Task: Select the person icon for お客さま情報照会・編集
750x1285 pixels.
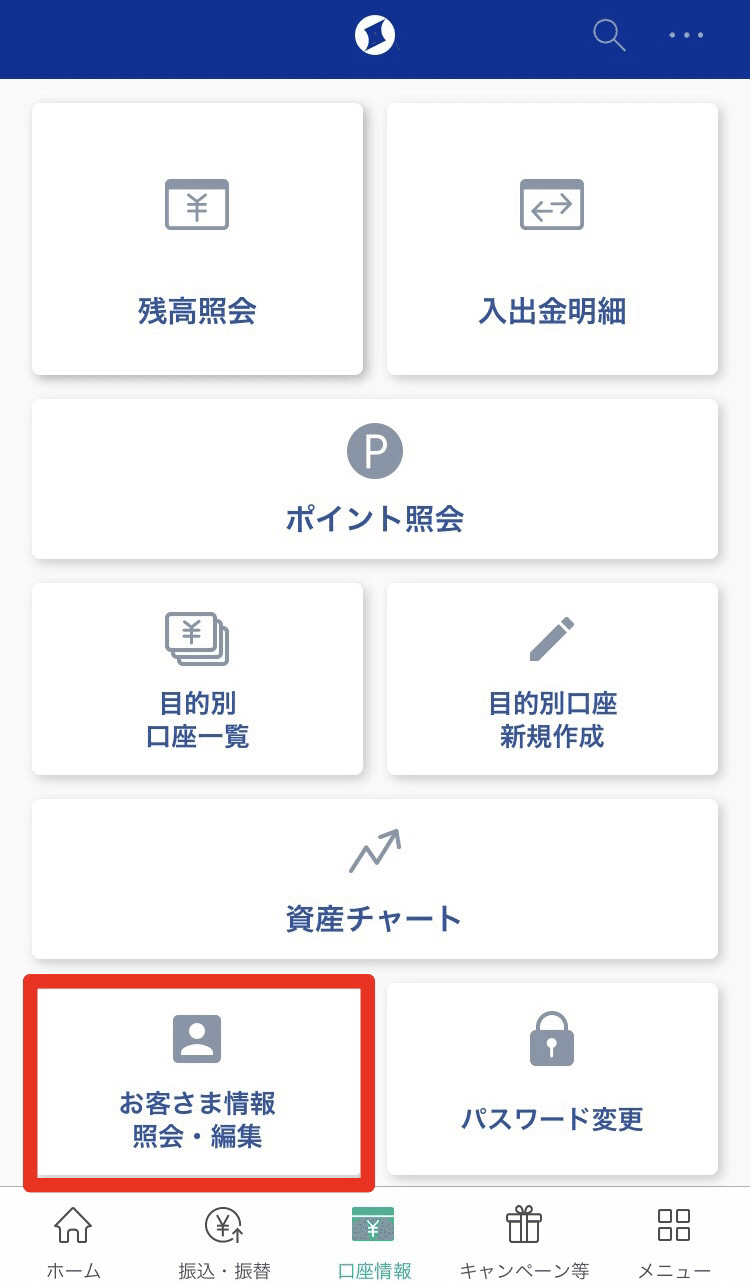Action: tap(196, 1038)
